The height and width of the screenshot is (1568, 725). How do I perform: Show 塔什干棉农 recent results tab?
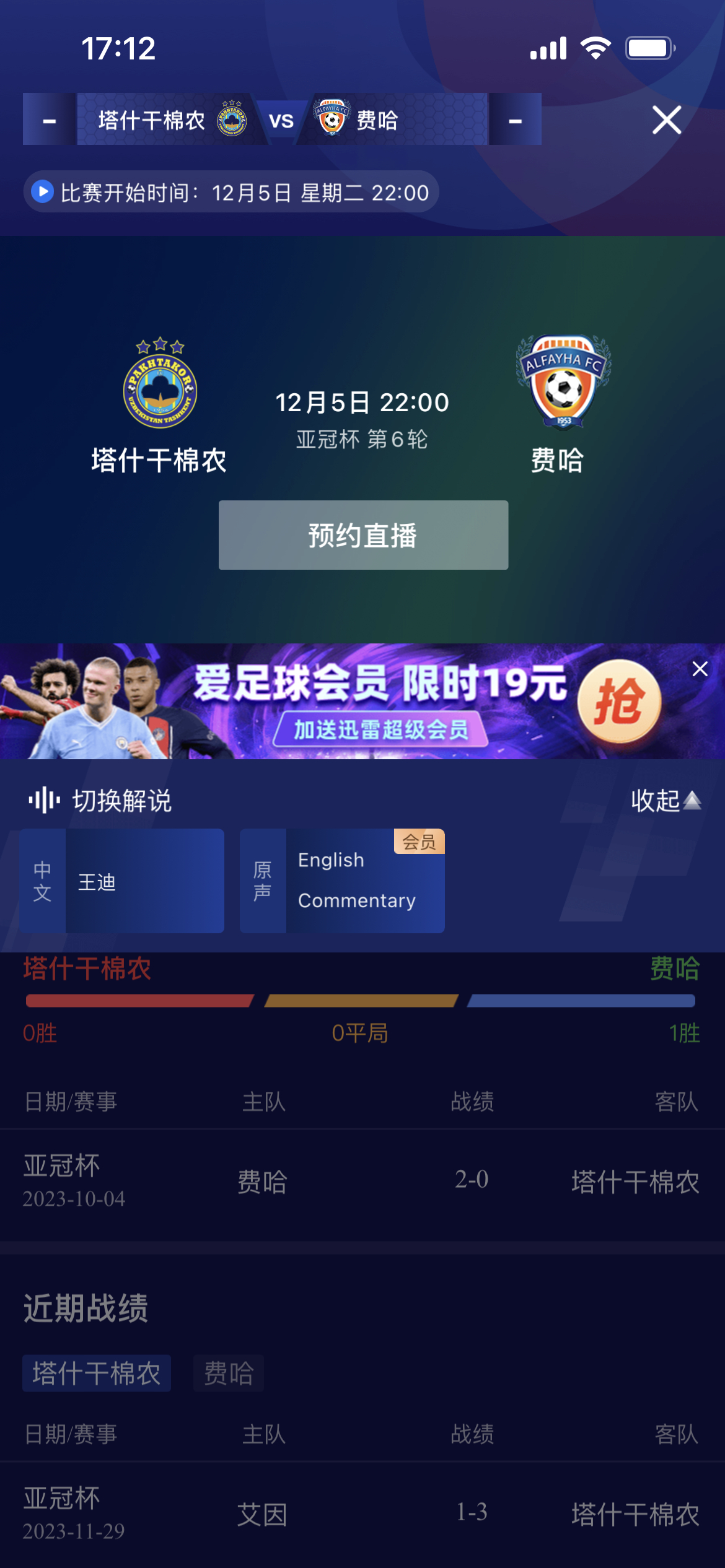pos(97,1373)
